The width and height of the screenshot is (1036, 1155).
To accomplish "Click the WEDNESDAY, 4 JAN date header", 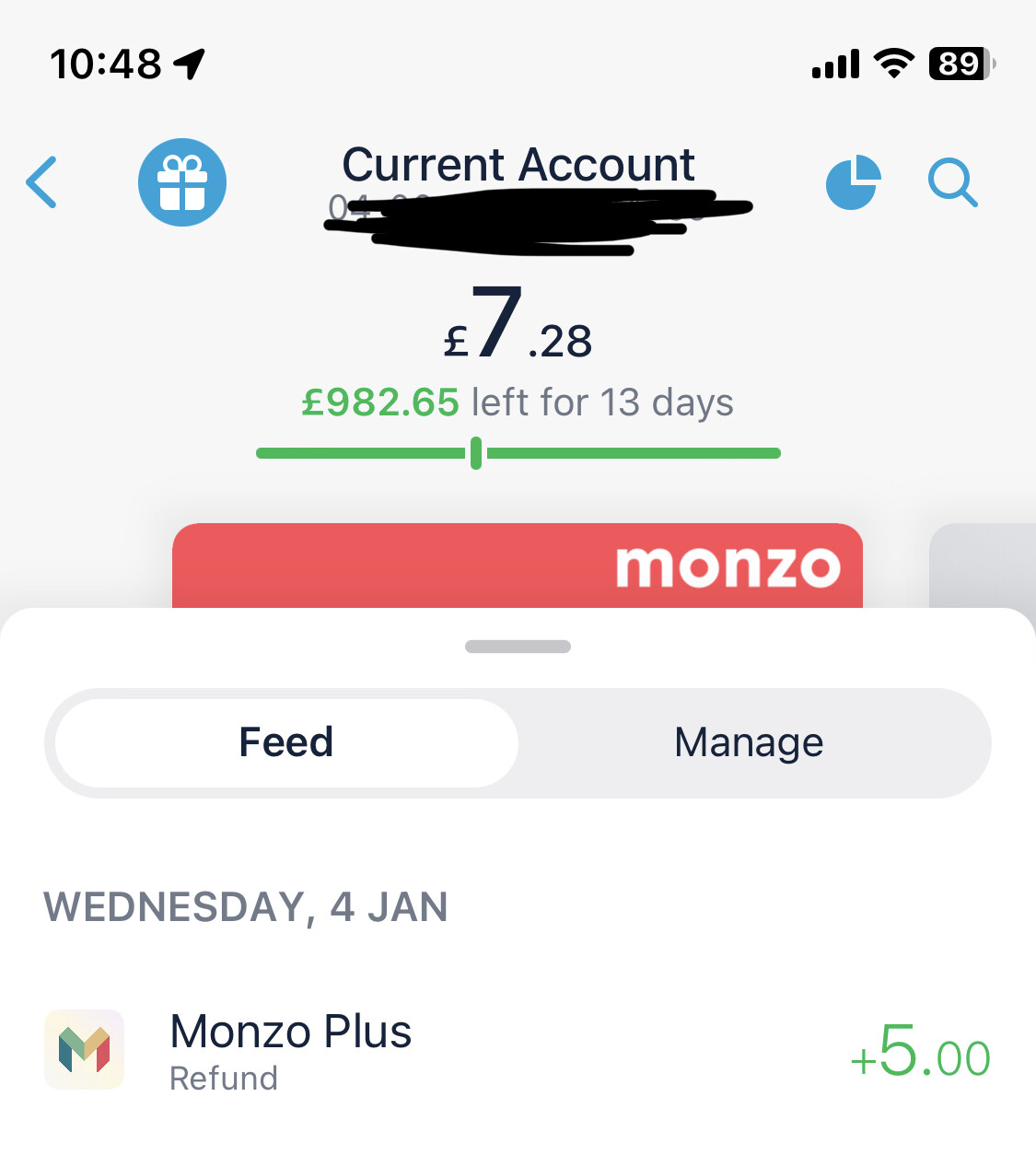I will point(246,907).
